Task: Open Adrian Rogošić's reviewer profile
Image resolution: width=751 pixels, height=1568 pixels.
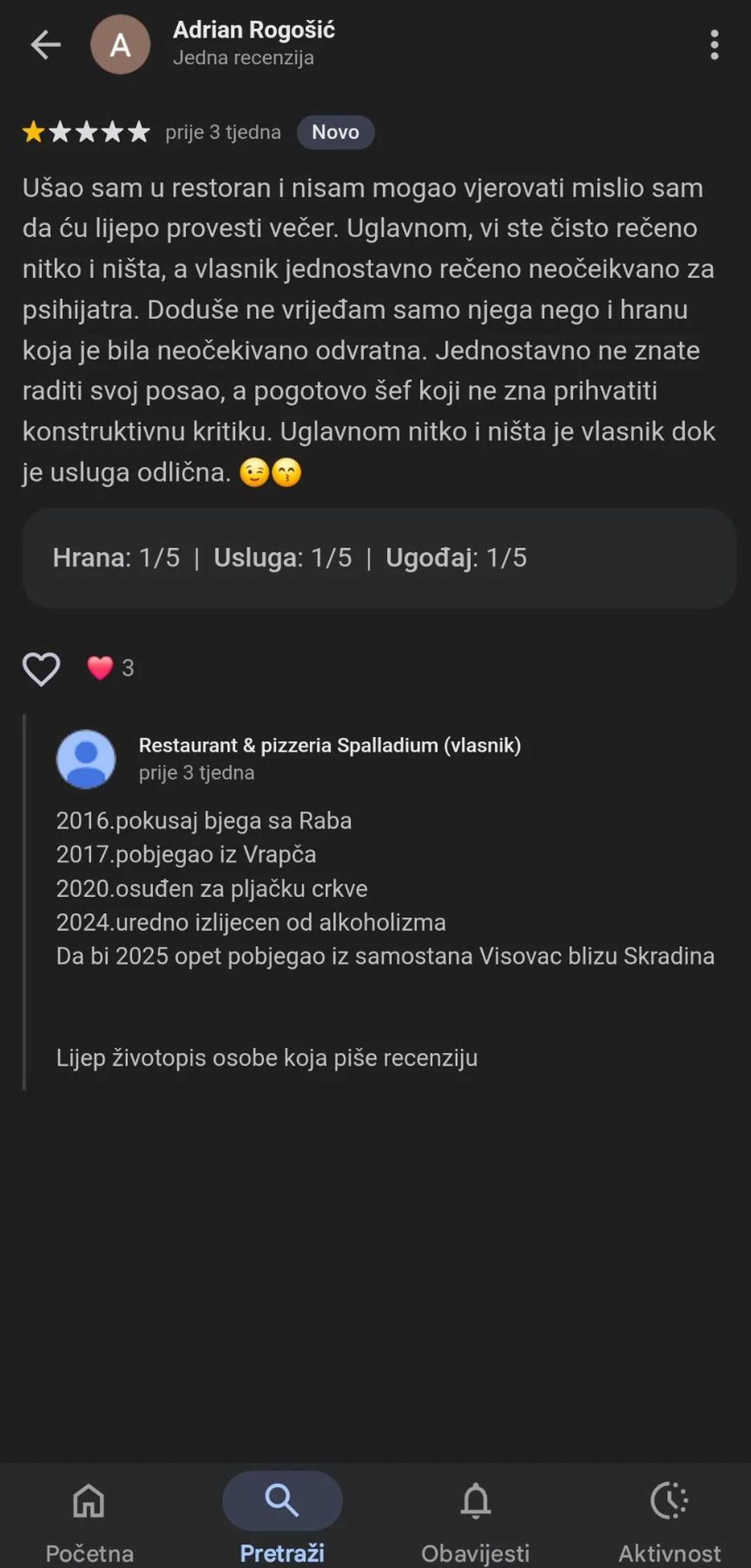Action: pos(253,30)
